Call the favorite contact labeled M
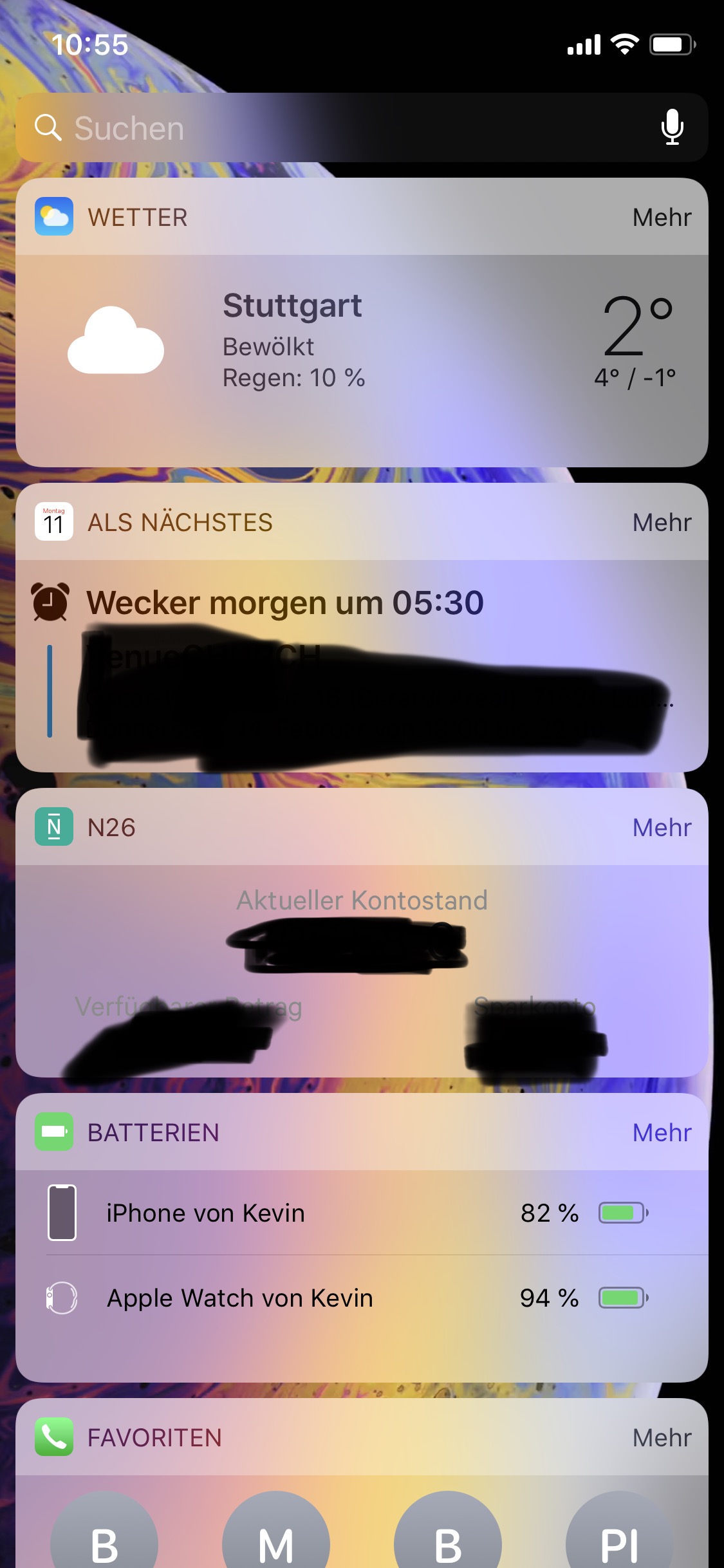 (x=276, y=1535)
